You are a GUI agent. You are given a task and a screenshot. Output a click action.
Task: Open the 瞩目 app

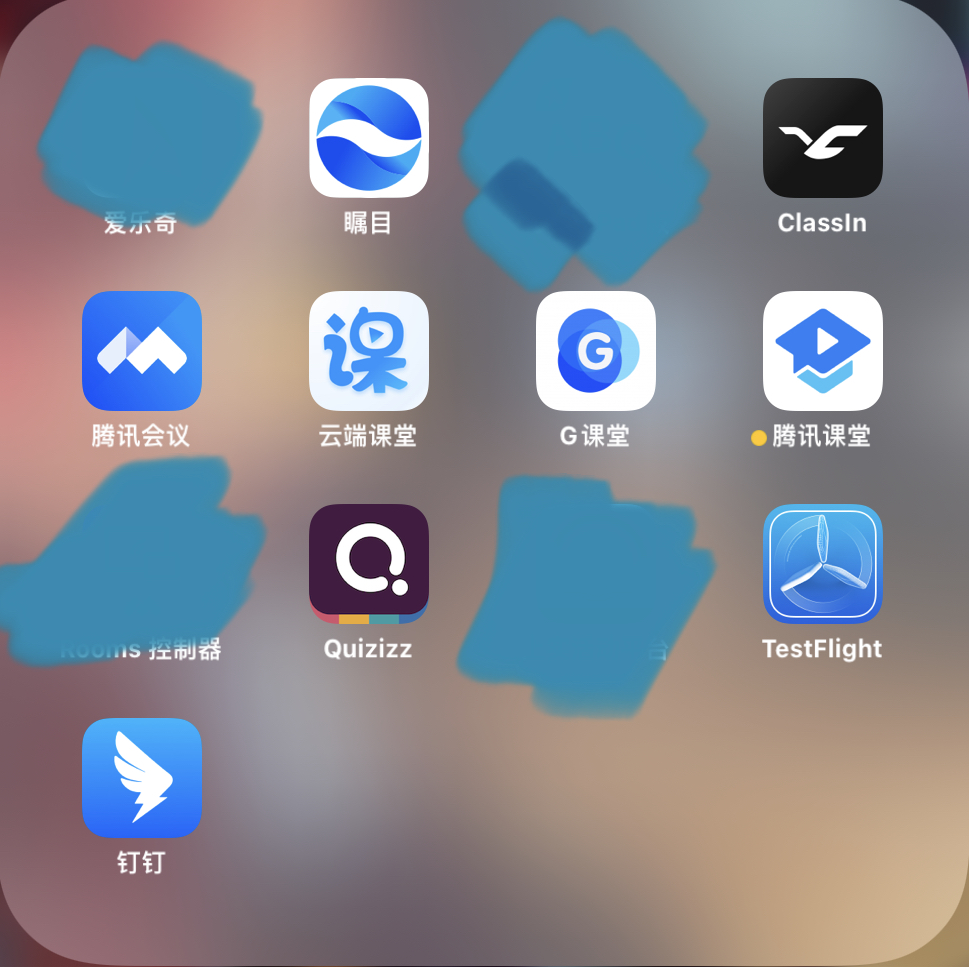click(368, 138)
